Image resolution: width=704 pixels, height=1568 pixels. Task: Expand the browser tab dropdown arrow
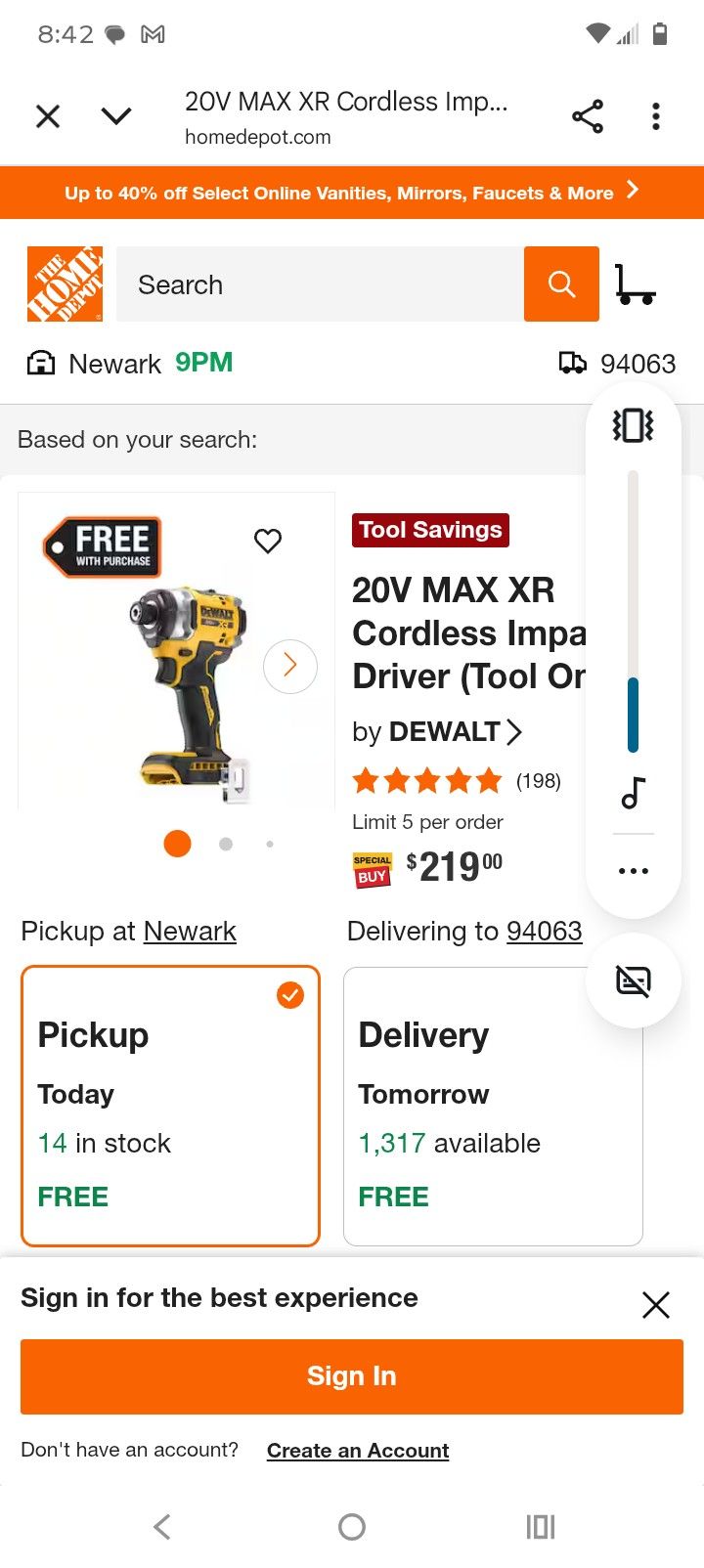point(116,117)
